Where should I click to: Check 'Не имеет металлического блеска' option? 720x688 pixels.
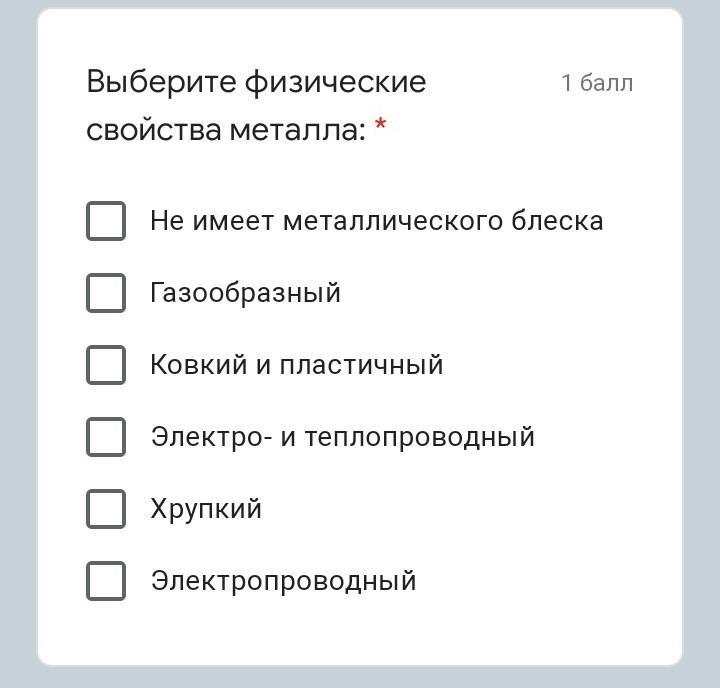(106, 221)
